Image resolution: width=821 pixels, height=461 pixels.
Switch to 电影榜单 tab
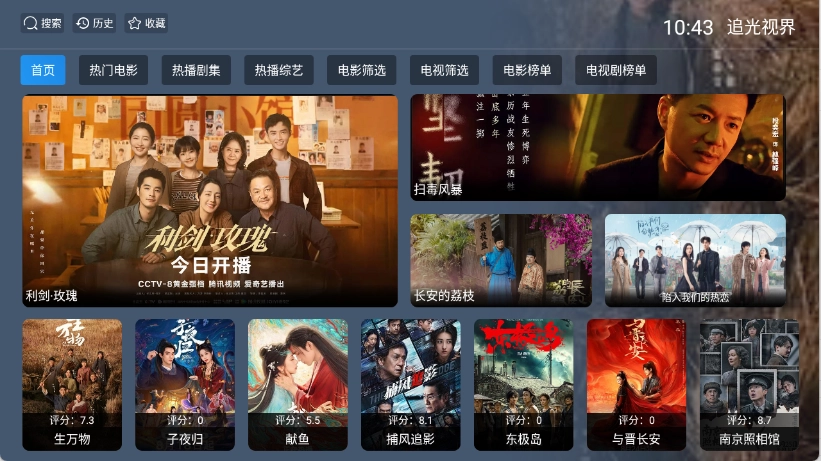click(x=527, y=70)
